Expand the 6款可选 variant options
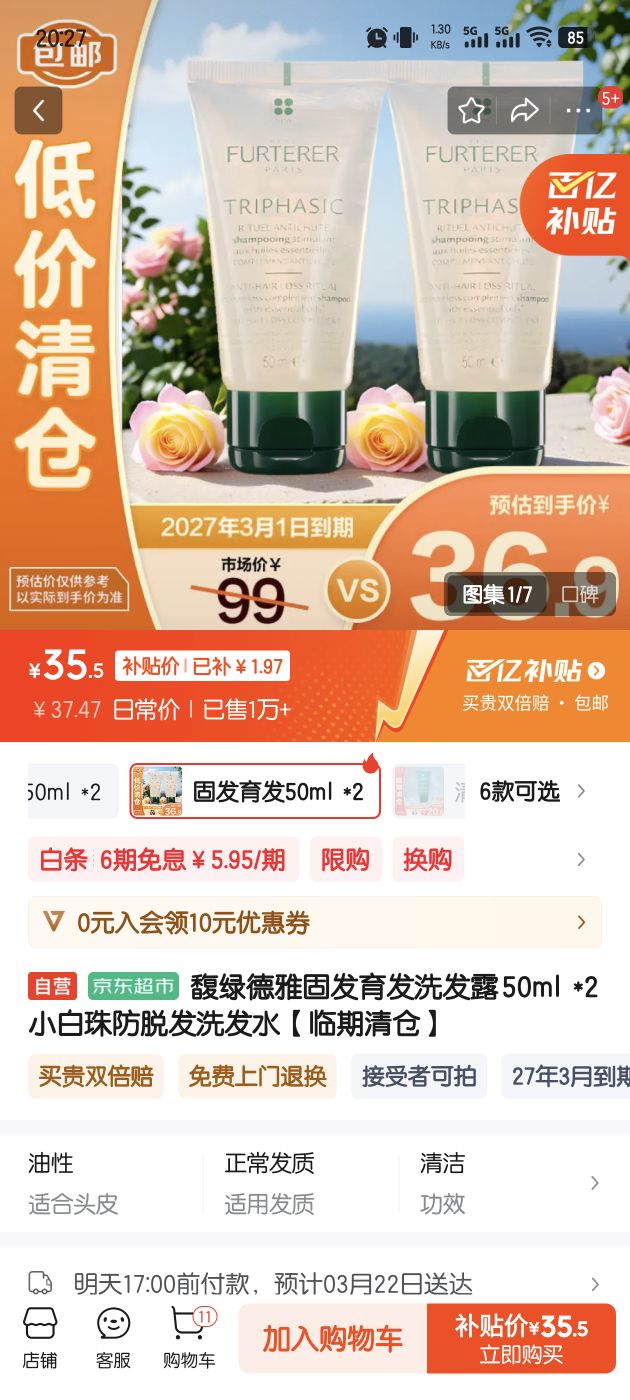 coord(530,792)
